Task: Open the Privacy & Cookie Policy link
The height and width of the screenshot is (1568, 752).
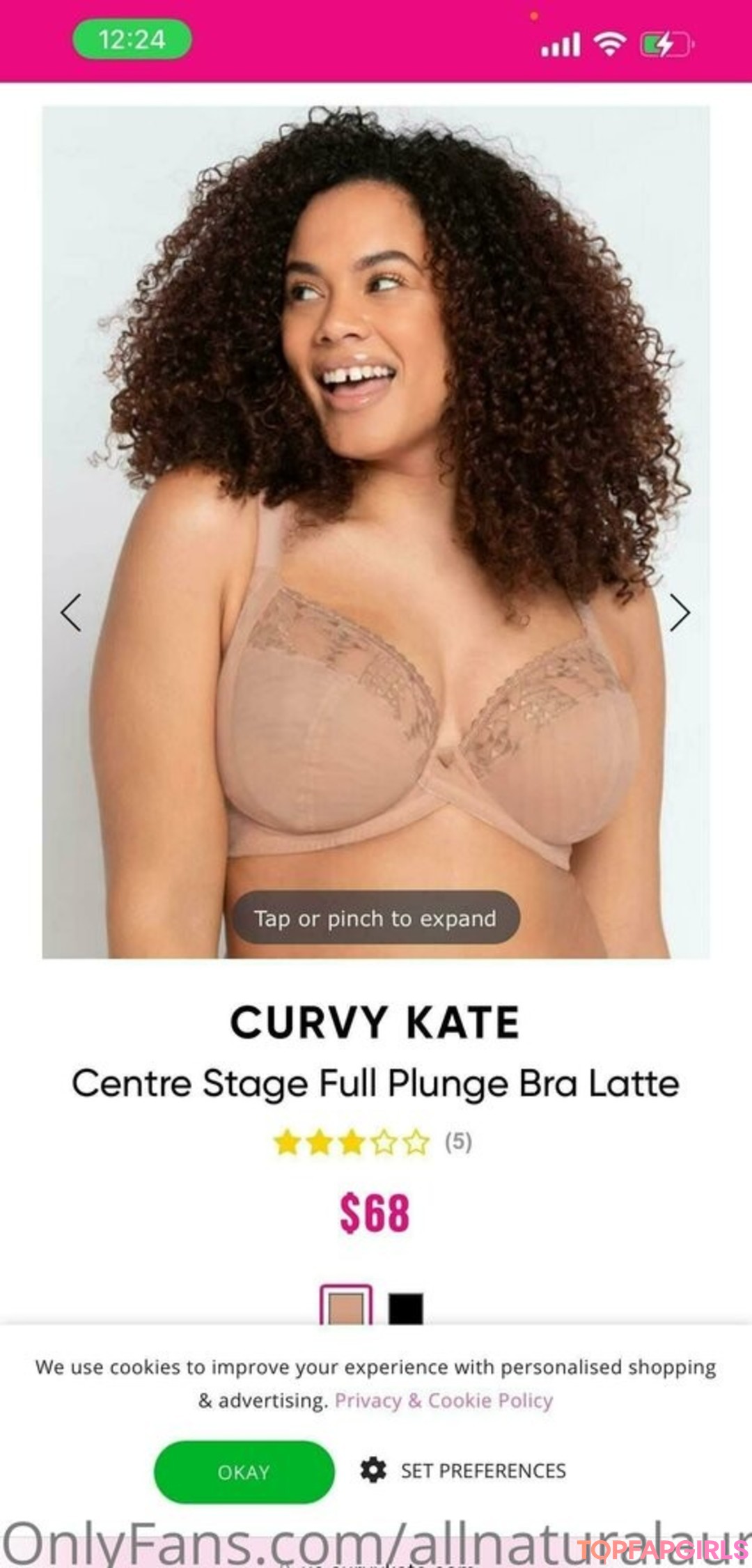Action: coord(444,1401)
